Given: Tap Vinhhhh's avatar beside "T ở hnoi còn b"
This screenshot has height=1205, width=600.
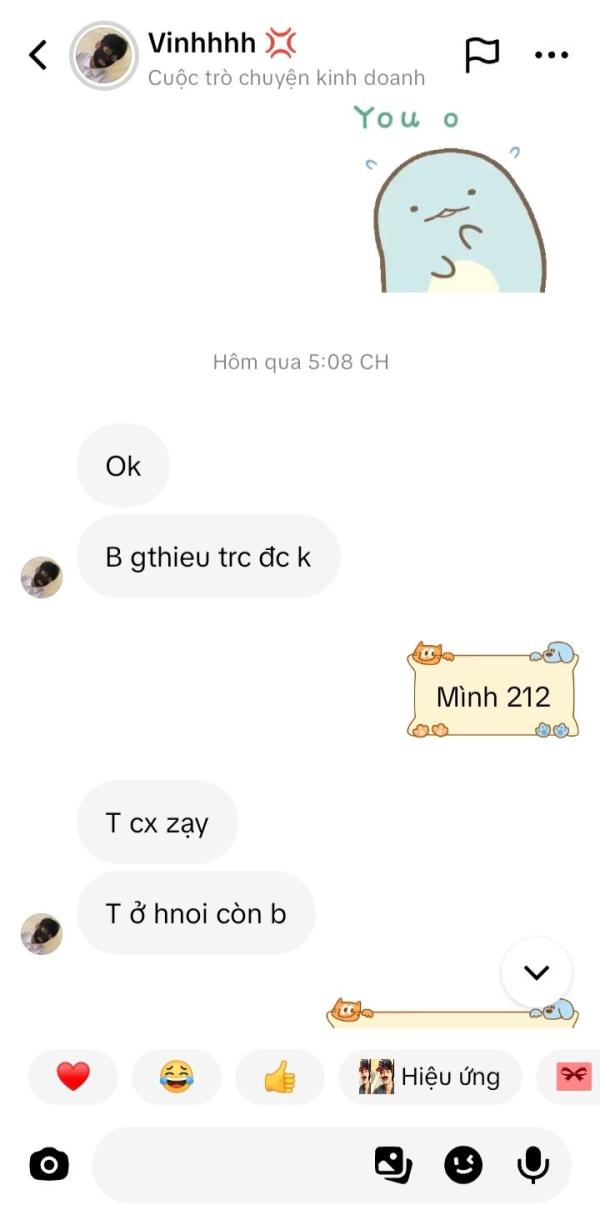Looking at the screenshot, I should click(x=42, y=933).
